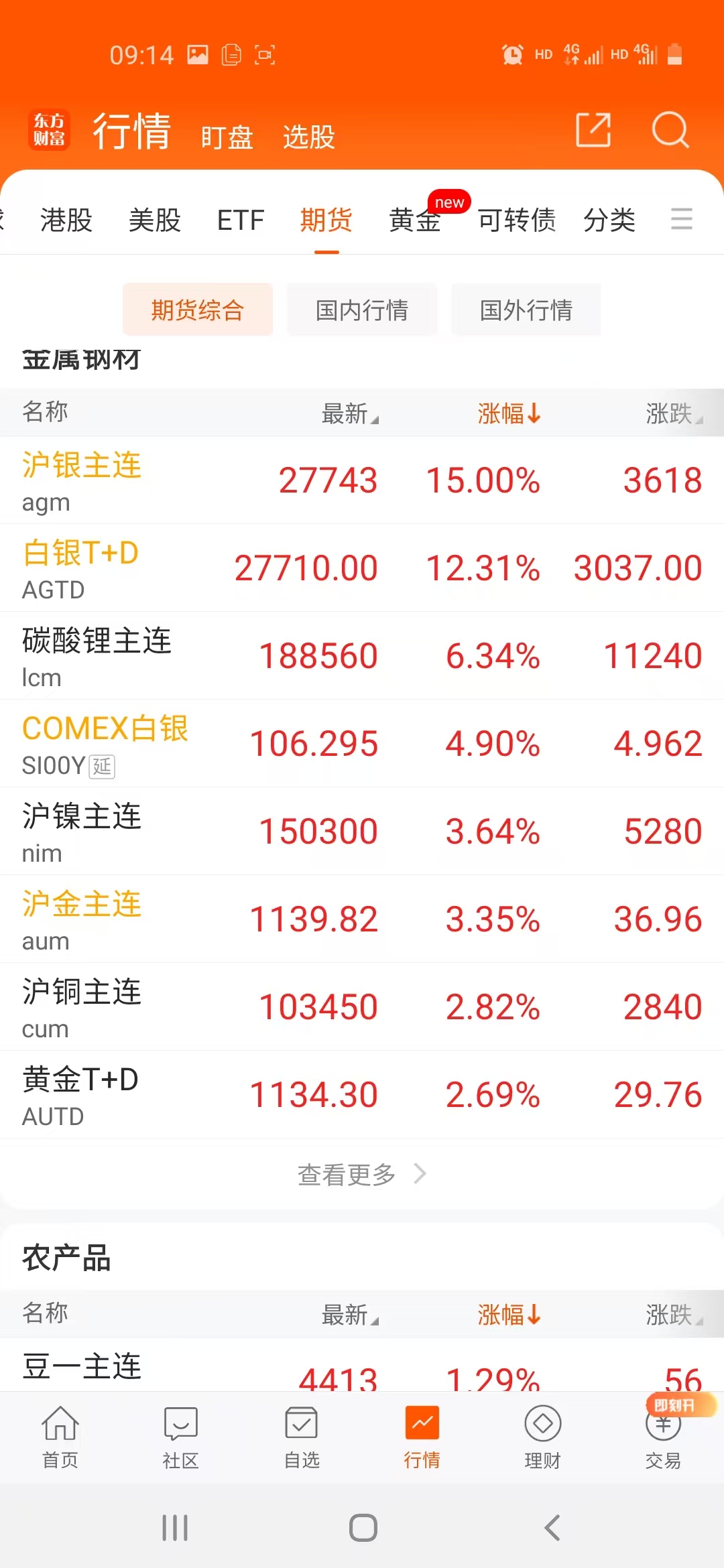Screen dimensions: 724x1568
Task: Choose the 国内行情 segment
Action: (362, 310)
